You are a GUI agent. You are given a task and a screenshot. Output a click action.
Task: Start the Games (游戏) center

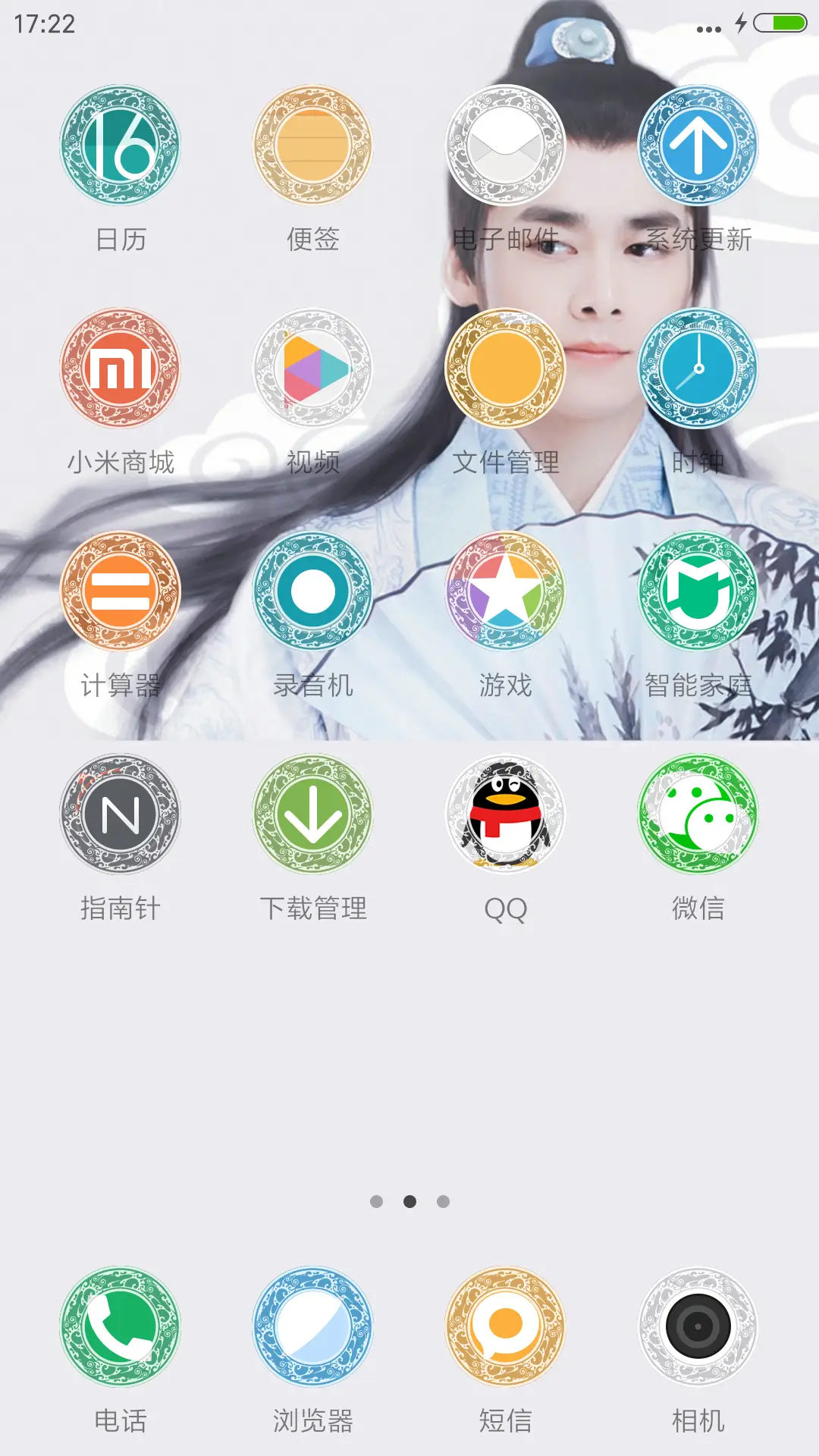(507, 590)
